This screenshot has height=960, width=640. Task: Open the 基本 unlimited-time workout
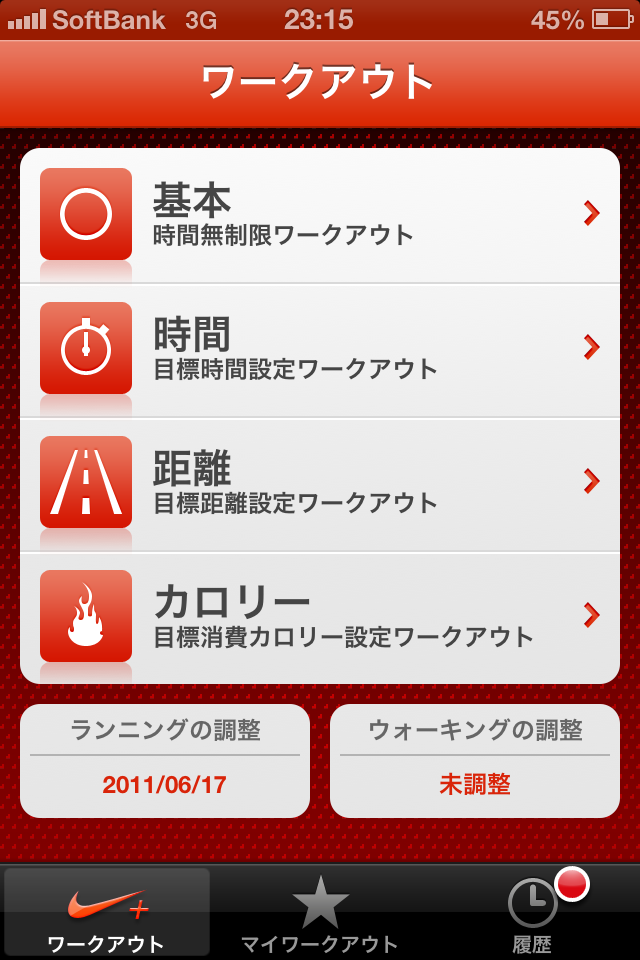point(320,216)
